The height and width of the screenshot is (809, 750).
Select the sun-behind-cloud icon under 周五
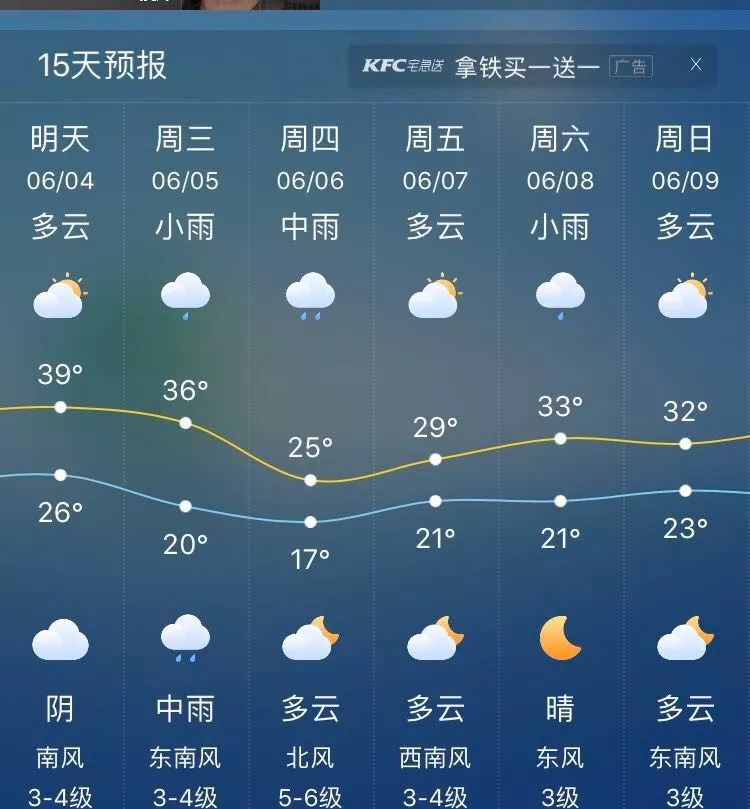point(437,292)
